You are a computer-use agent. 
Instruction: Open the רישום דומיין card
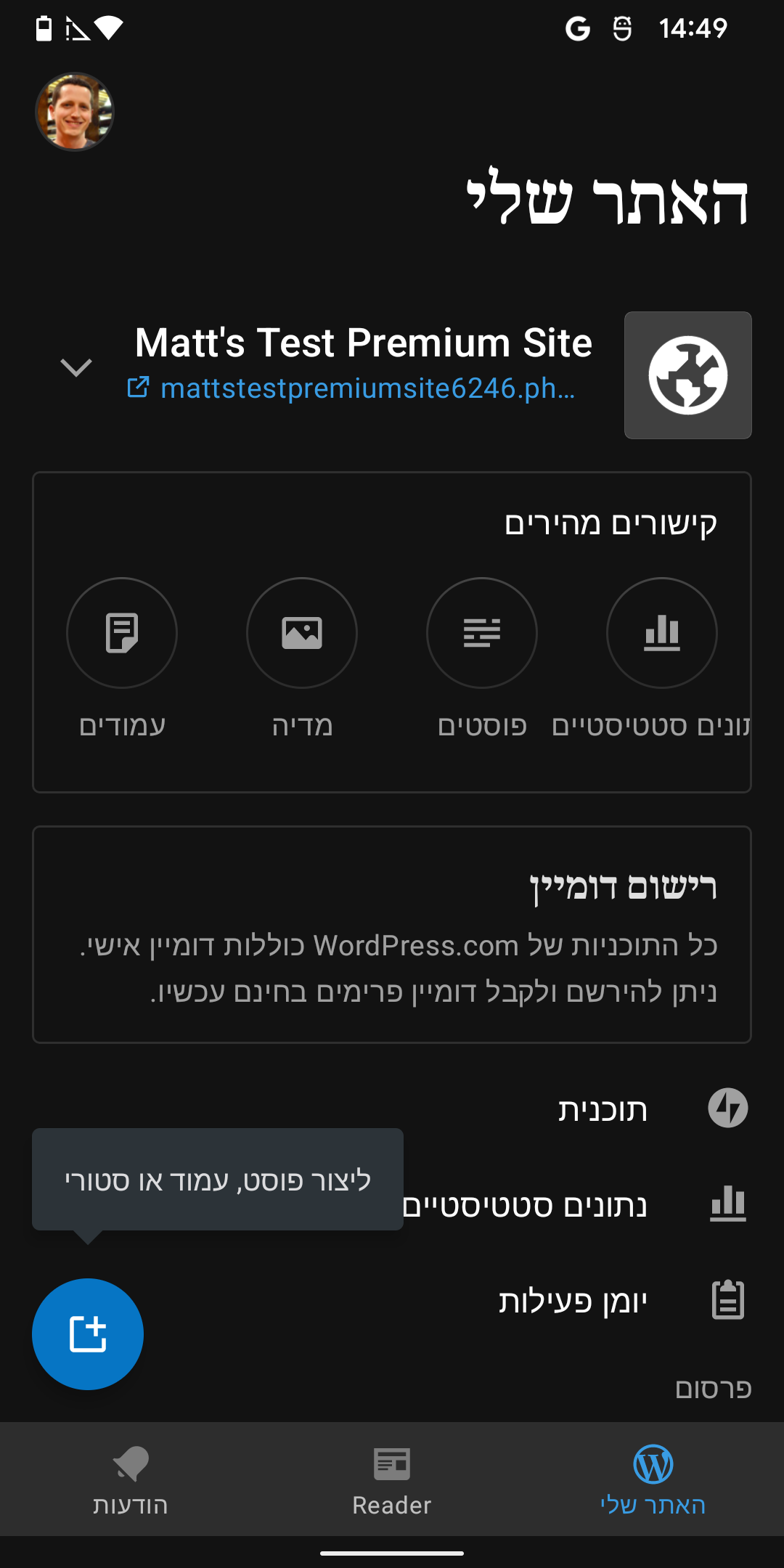coord(392,934)
